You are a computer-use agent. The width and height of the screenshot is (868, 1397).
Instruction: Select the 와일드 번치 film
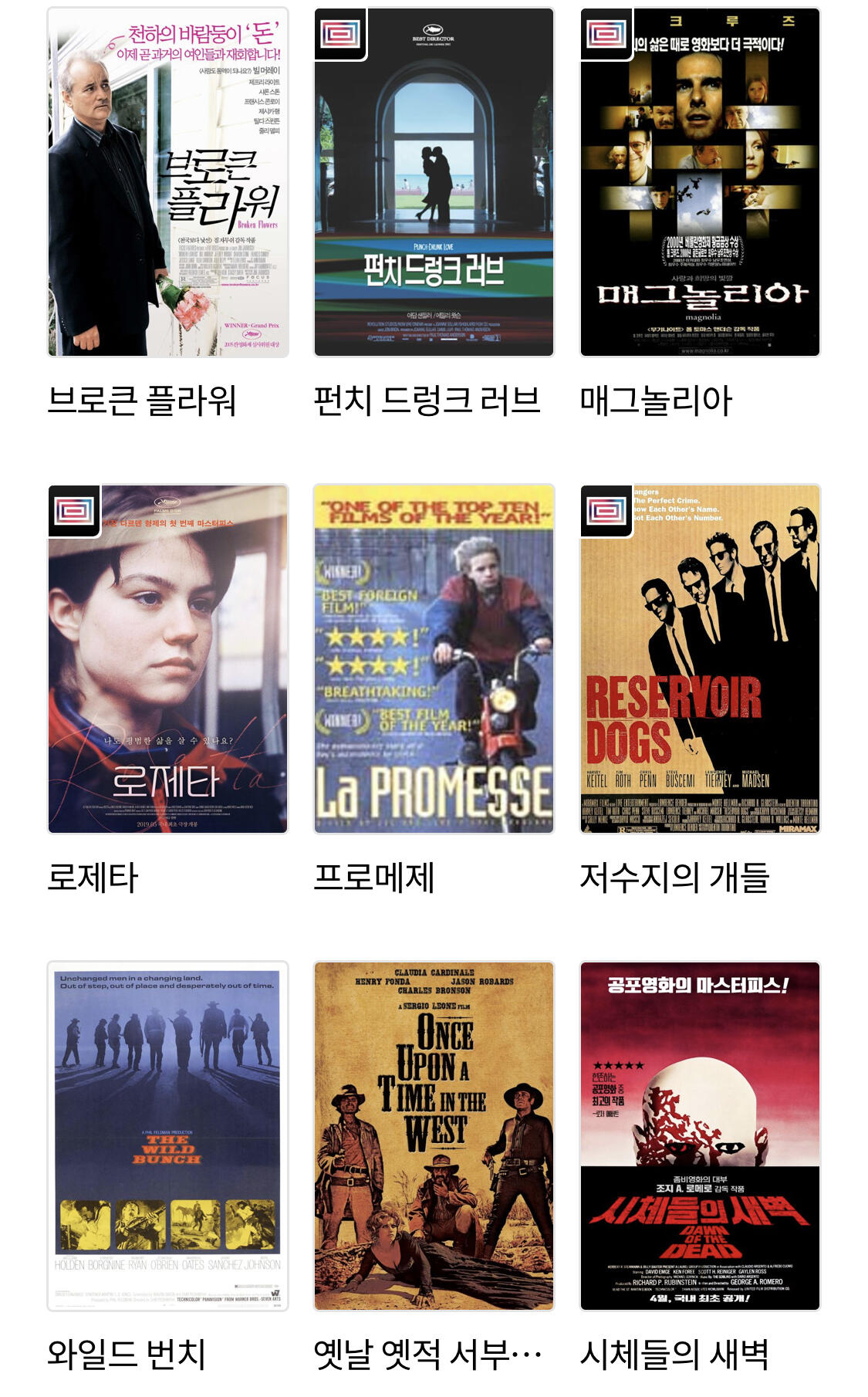[x=168, y=1135]
